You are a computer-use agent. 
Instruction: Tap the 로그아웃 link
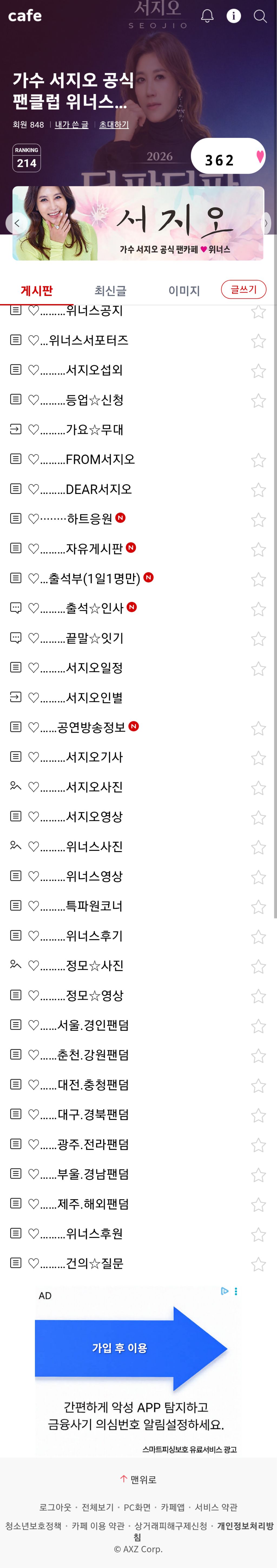coord(55,1507)
